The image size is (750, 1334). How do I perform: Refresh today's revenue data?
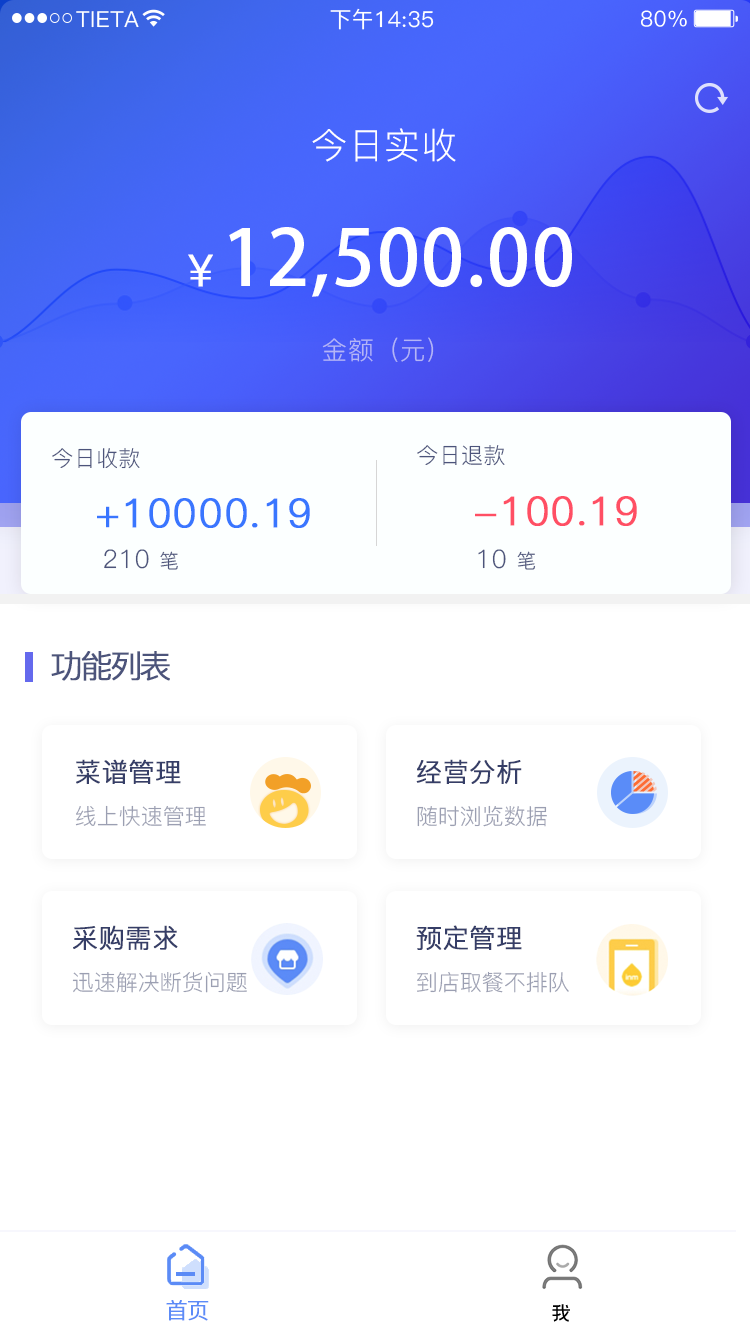710,98
